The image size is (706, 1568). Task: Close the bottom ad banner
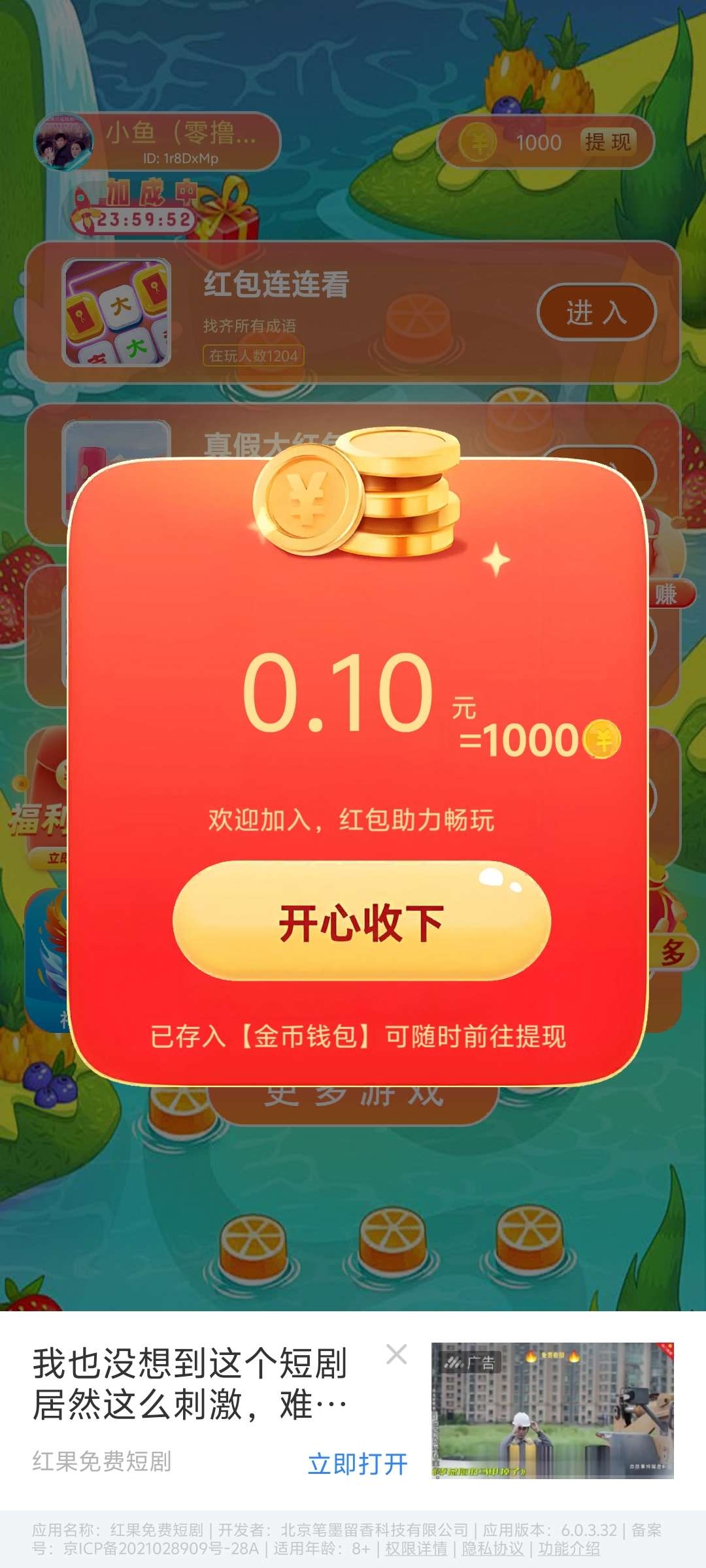pos(397,1354)
